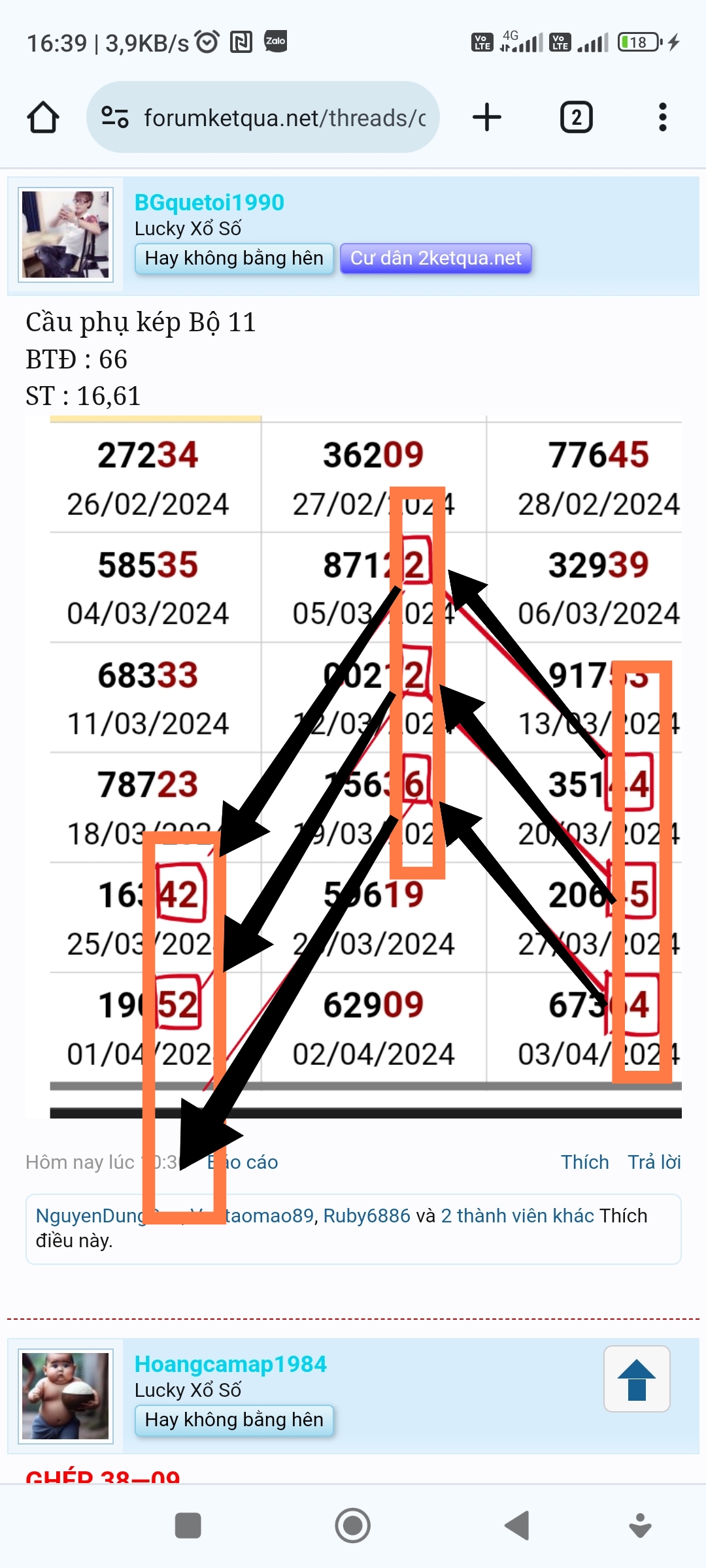Screen dimensions: 706x1568
Task: Tap the system home navigation button
Action: pyautogui.click(x=353, y=1526)
